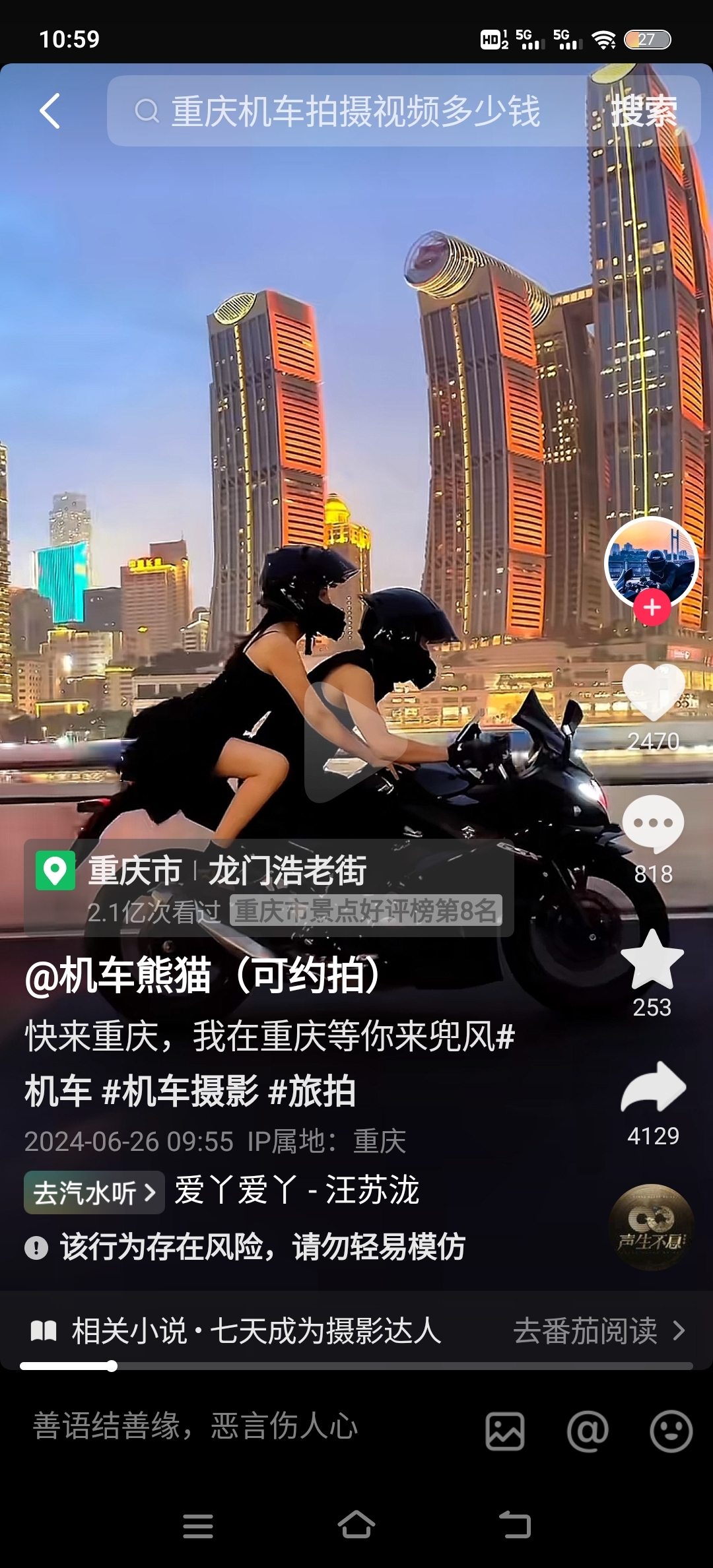Open the #机车摄影 hashtag
The height and width of the screenshot is (1568, 713).
[x=181, y=1090]
